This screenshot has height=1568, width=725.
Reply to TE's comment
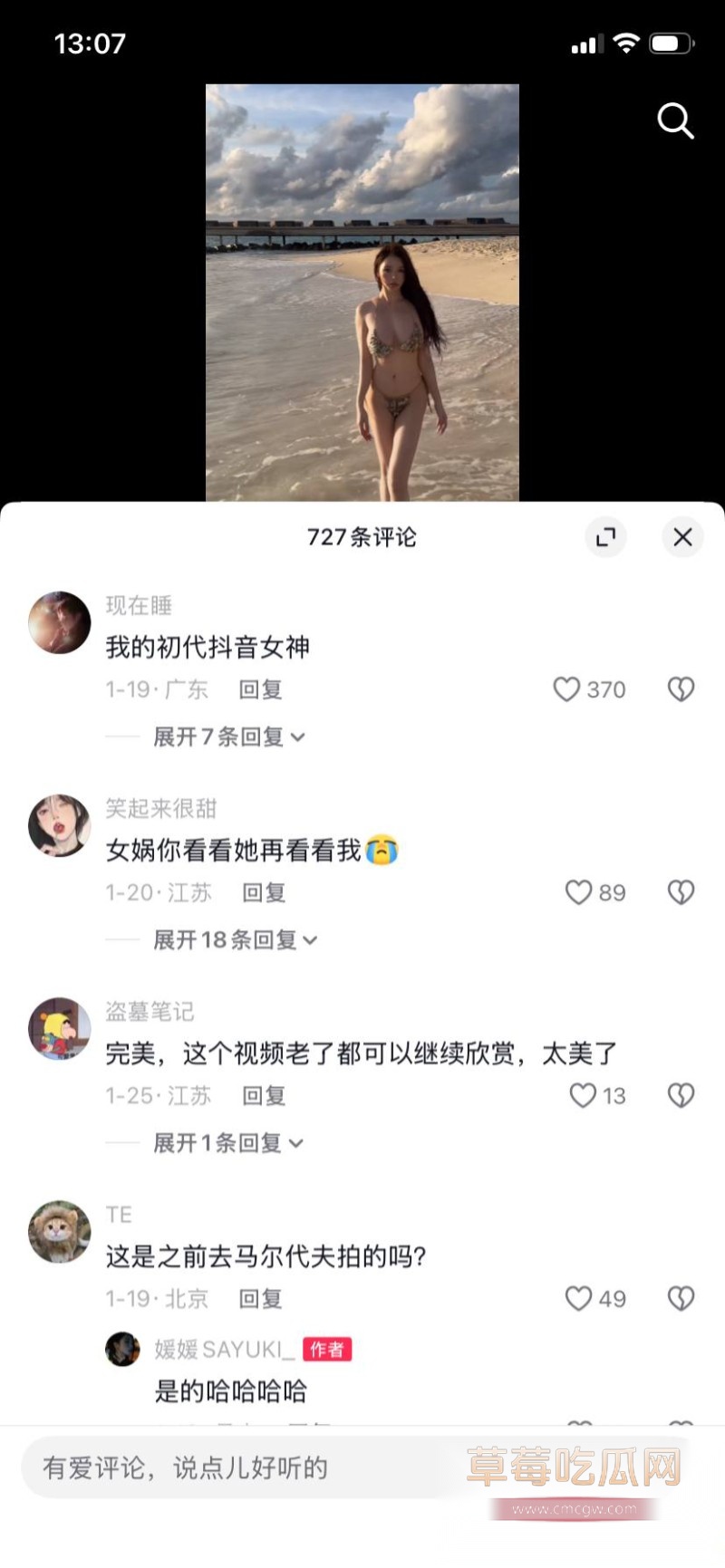point(262,1298)
